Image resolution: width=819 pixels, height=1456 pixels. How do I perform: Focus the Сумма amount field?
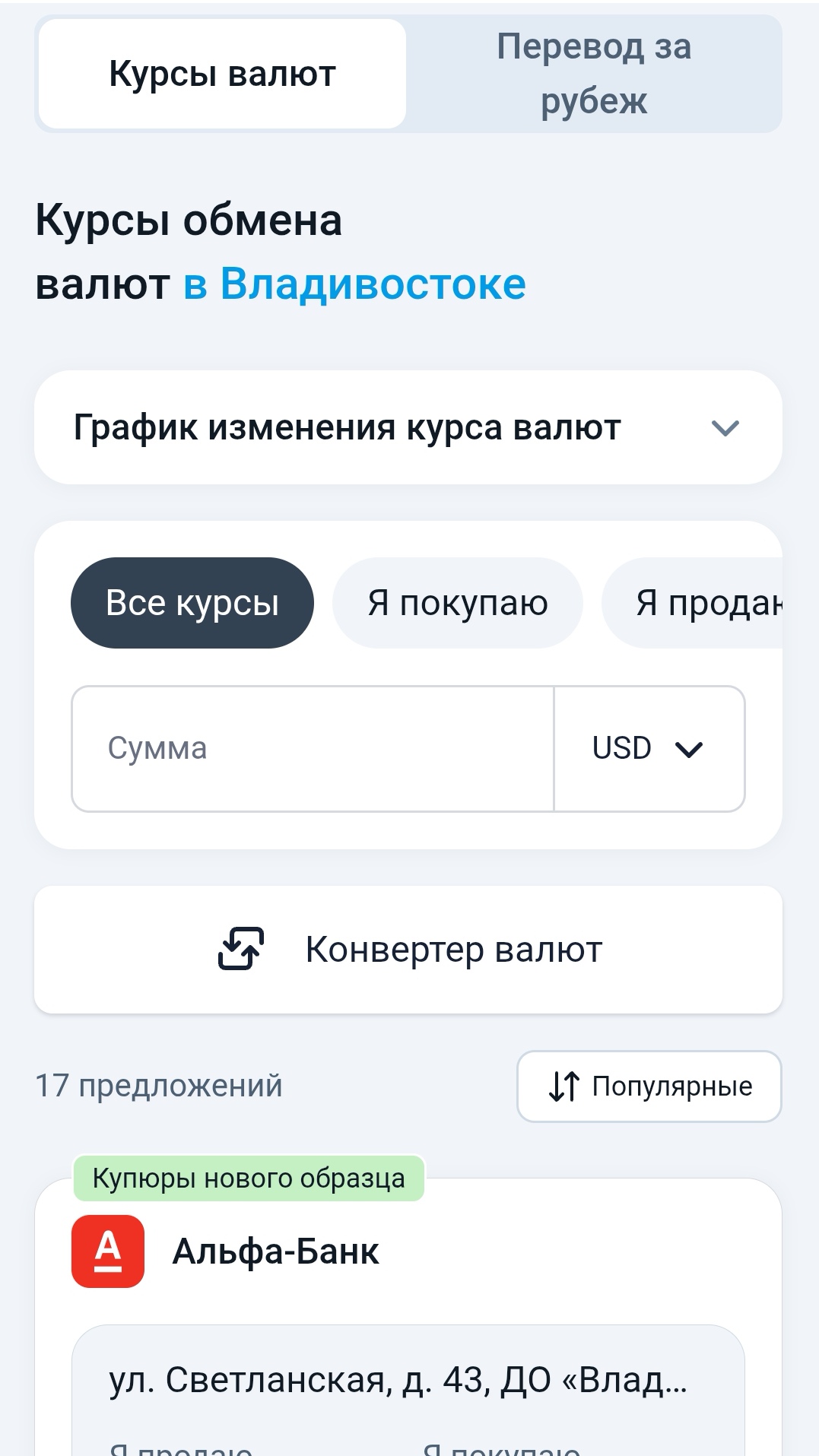tap(312, 749)
